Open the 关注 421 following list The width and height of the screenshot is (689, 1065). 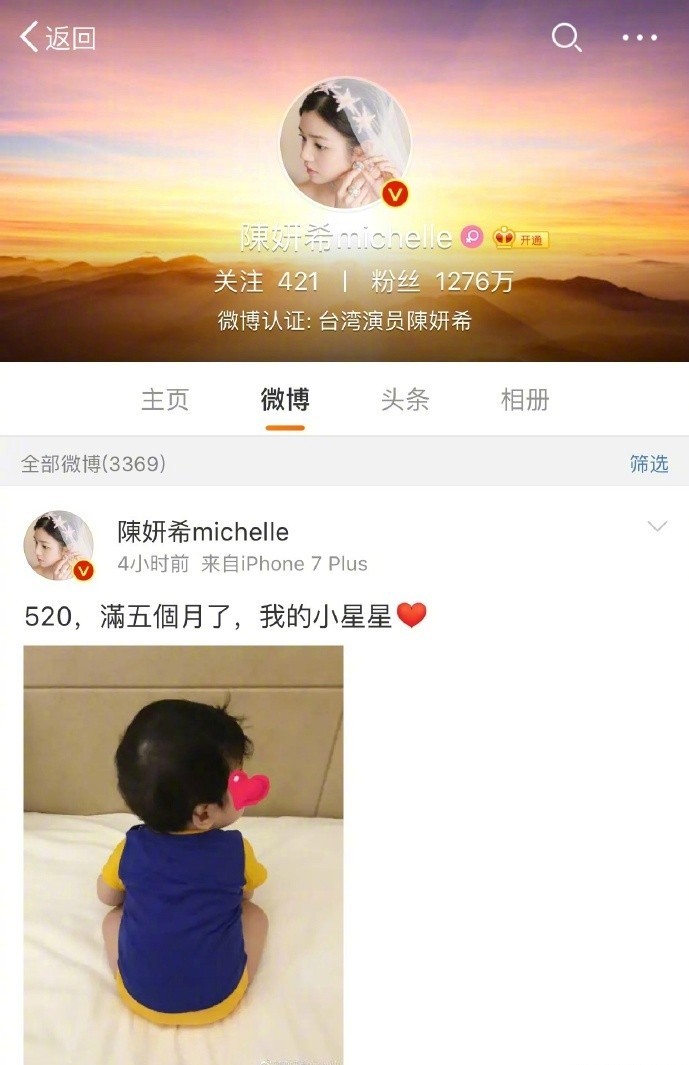point(266,282)
